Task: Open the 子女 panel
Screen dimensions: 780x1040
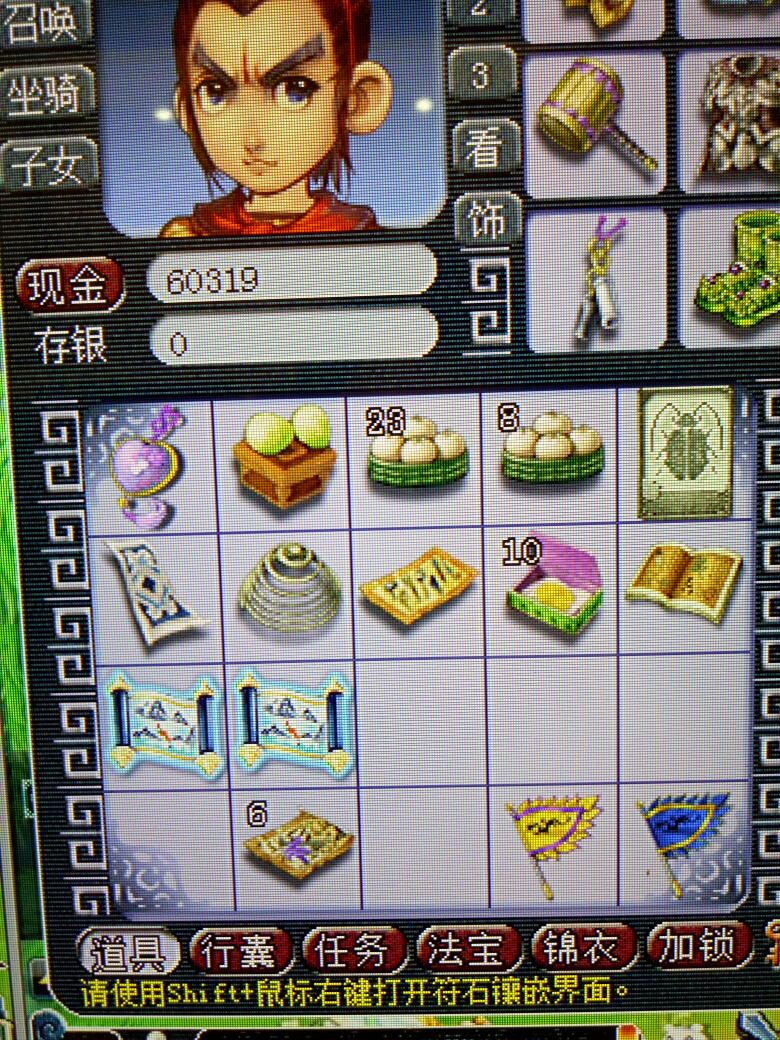Action: pyautogui.click(x=49, y=164)
